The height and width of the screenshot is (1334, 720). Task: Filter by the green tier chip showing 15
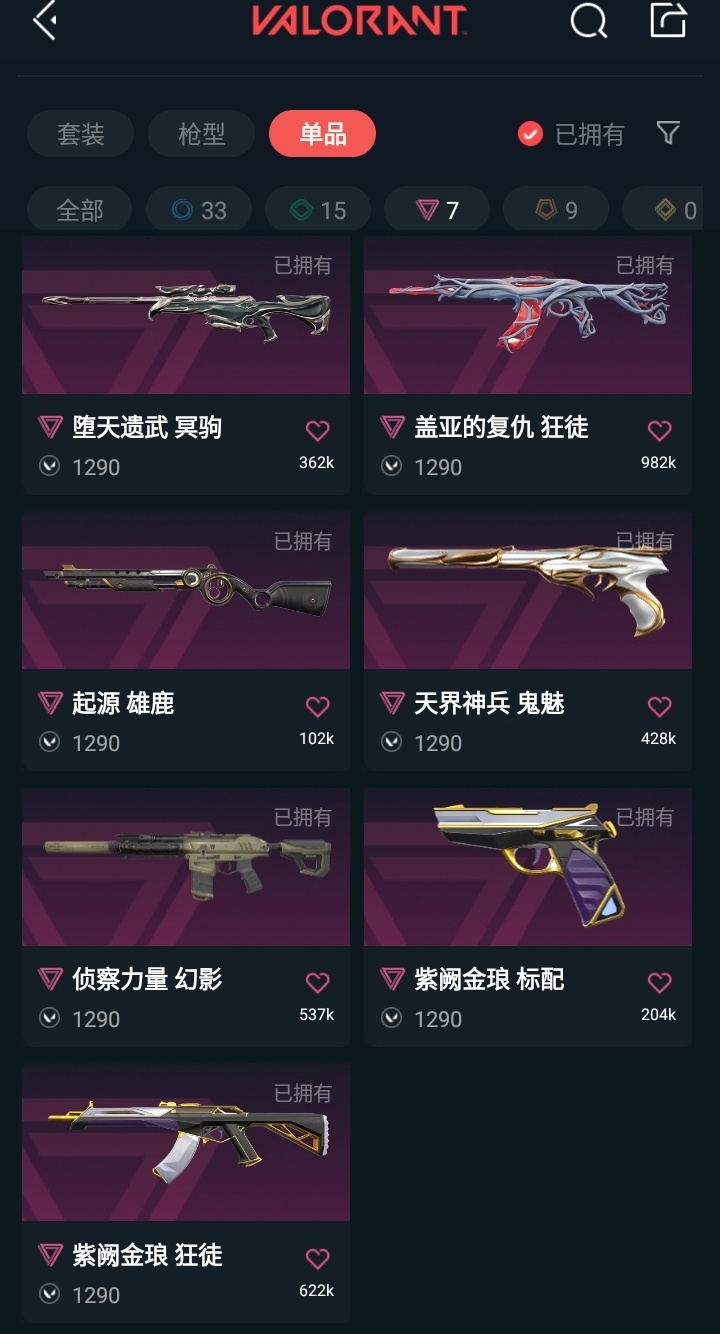(318, 210)
